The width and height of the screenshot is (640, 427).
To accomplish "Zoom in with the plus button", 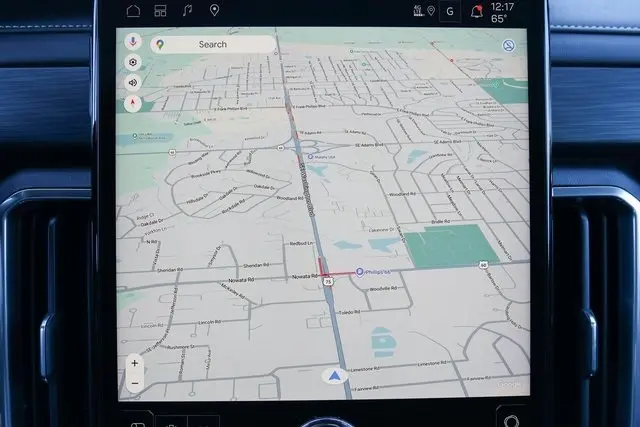I will (134, 364).
